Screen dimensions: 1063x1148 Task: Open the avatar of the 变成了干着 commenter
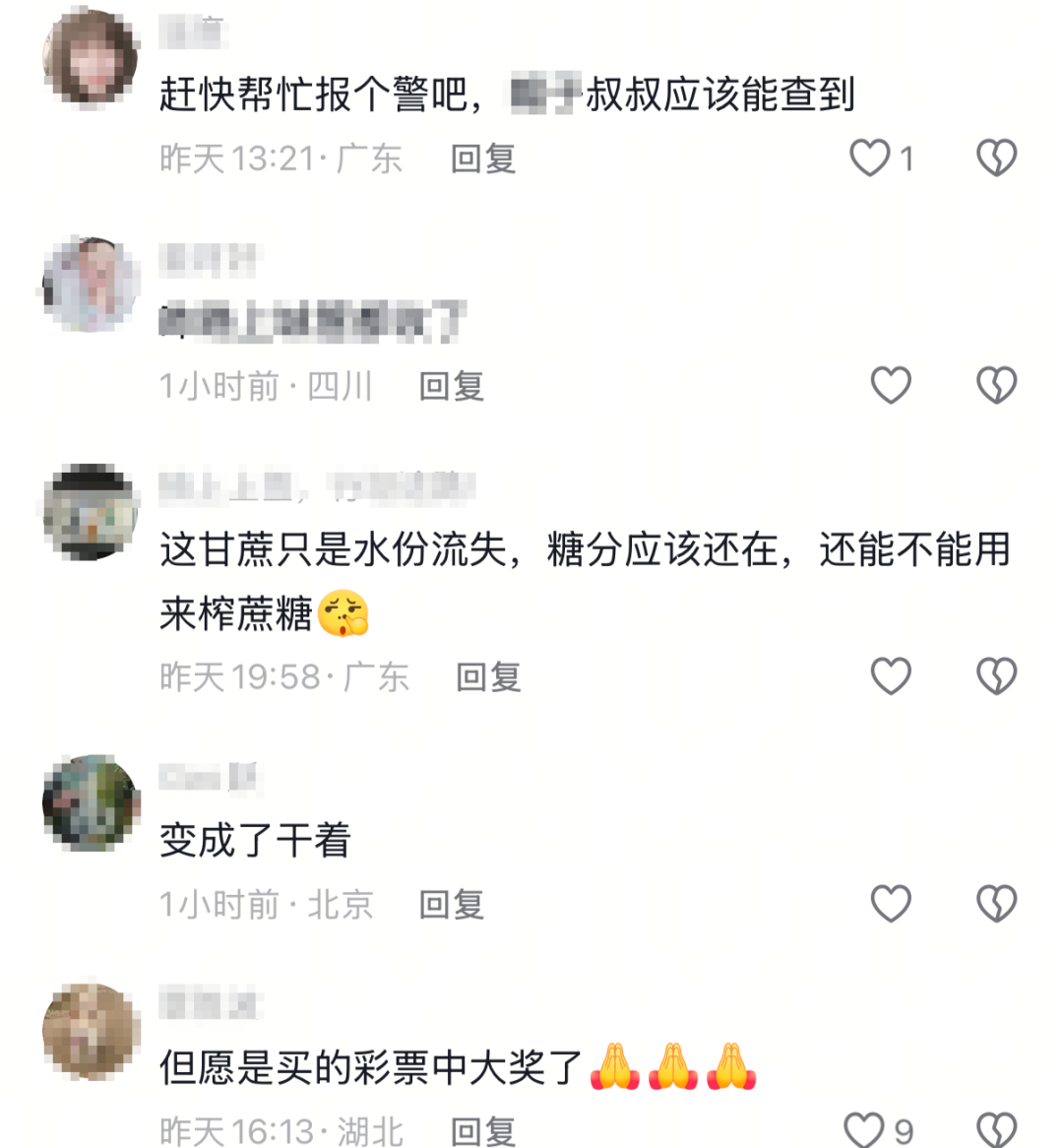coord(91,802)
